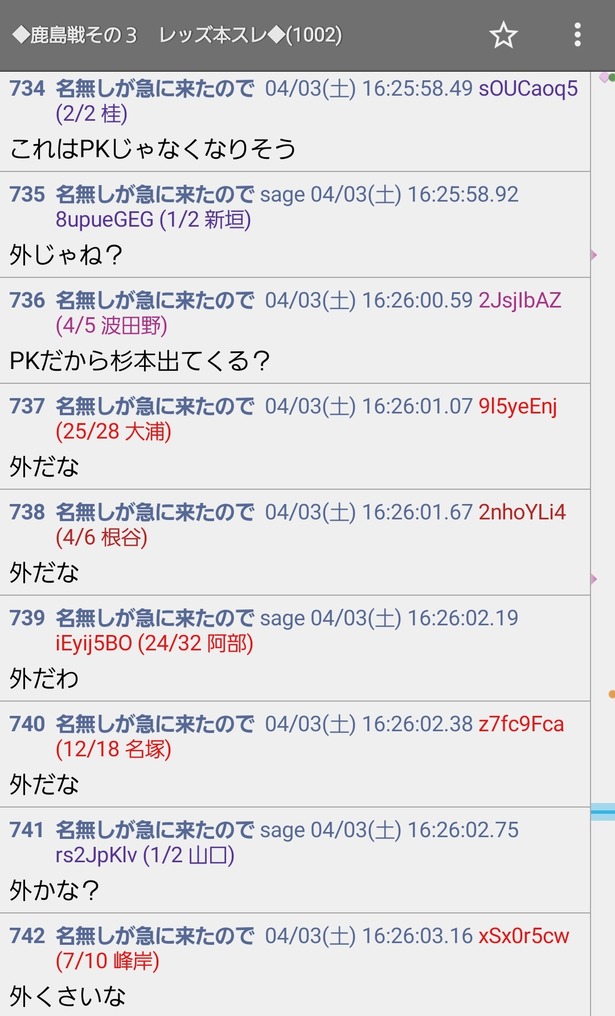Show posts by ID 2JsjIbAZ

(520, 300)
